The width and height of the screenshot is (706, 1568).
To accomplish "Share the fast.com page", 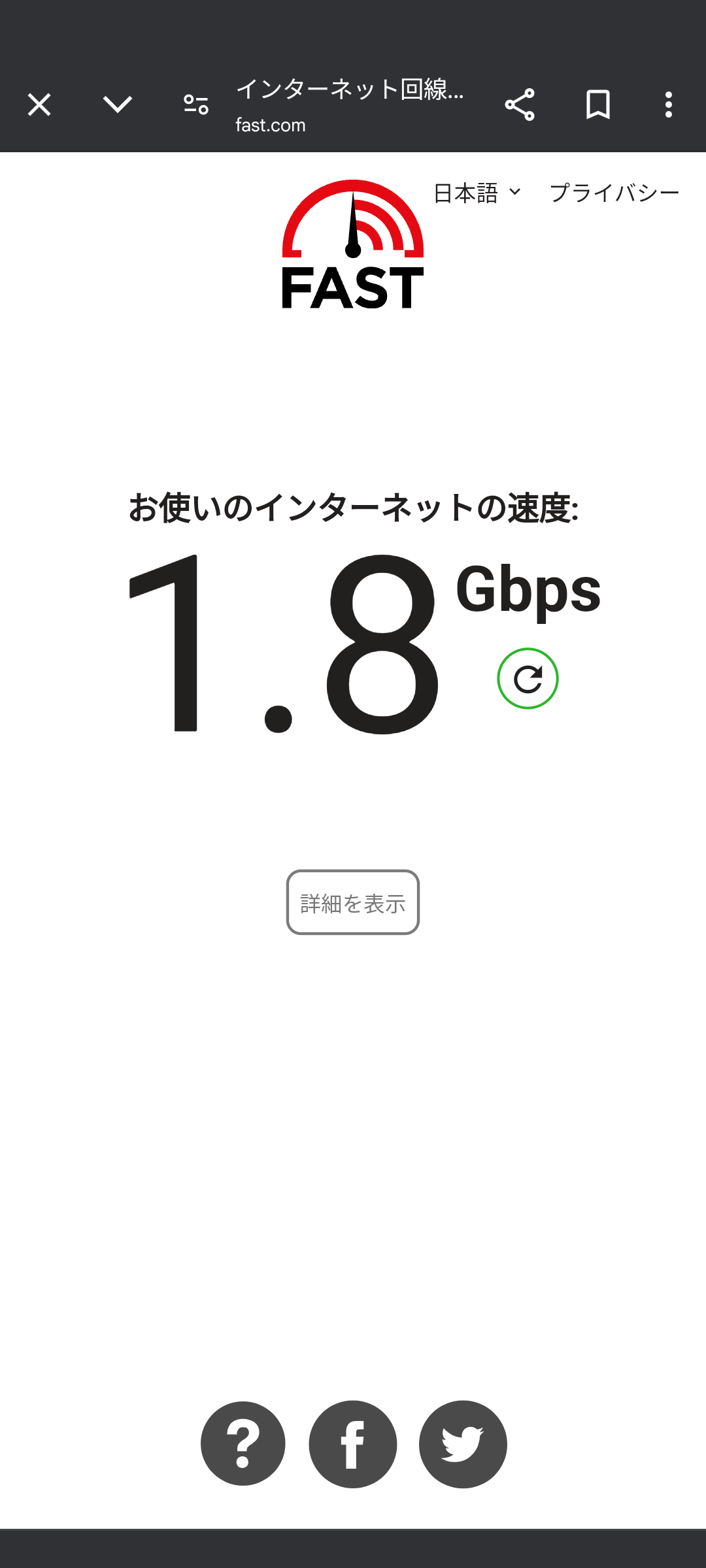I will (x=520, y=105).
